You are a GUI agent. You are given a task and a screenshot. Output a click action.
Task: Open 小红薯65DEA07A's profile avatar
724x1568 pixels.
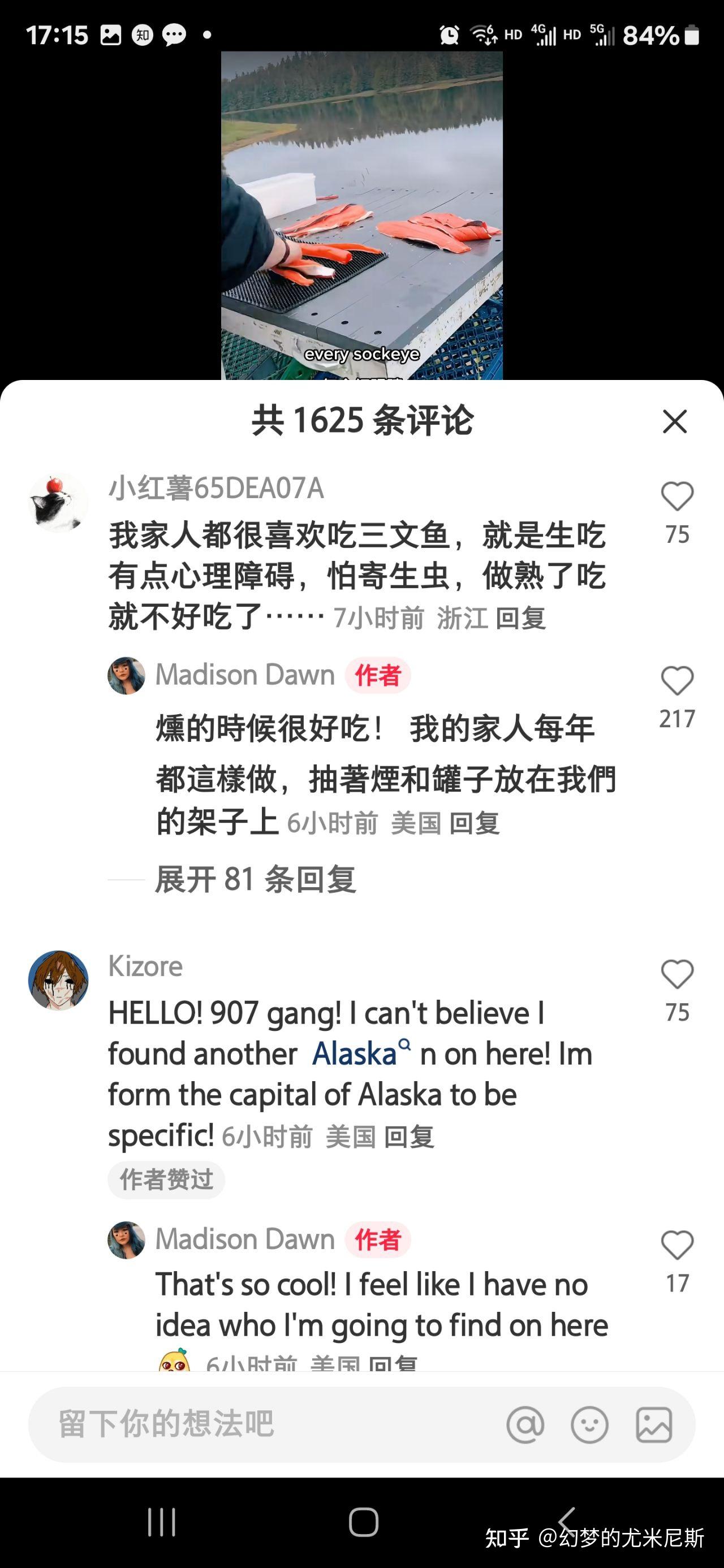pyautogui.click(x=58, y=503)
